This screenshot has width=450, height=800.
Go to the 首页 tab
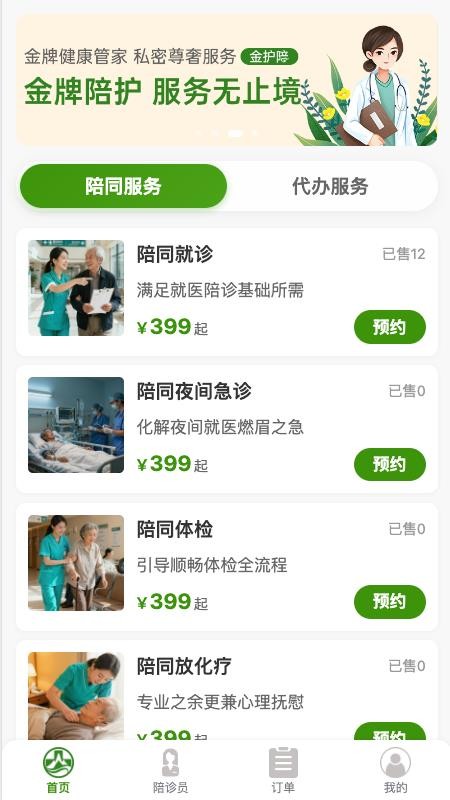[x=58, y=770]
